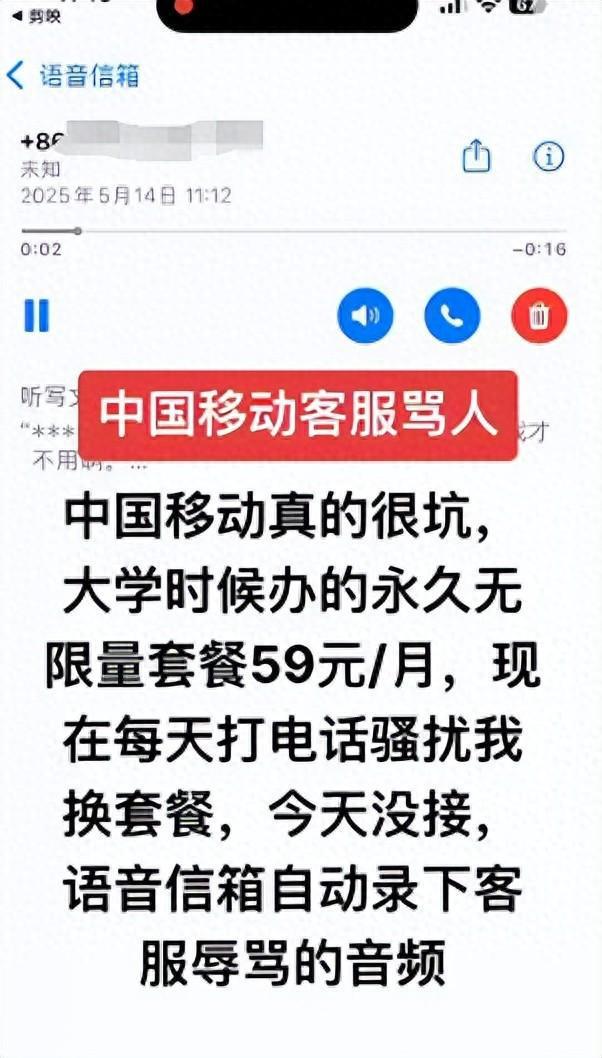The height and width of the screenshot is (1058, 602).
Task: Delete this voicemail message
Action: coord(539,316)
